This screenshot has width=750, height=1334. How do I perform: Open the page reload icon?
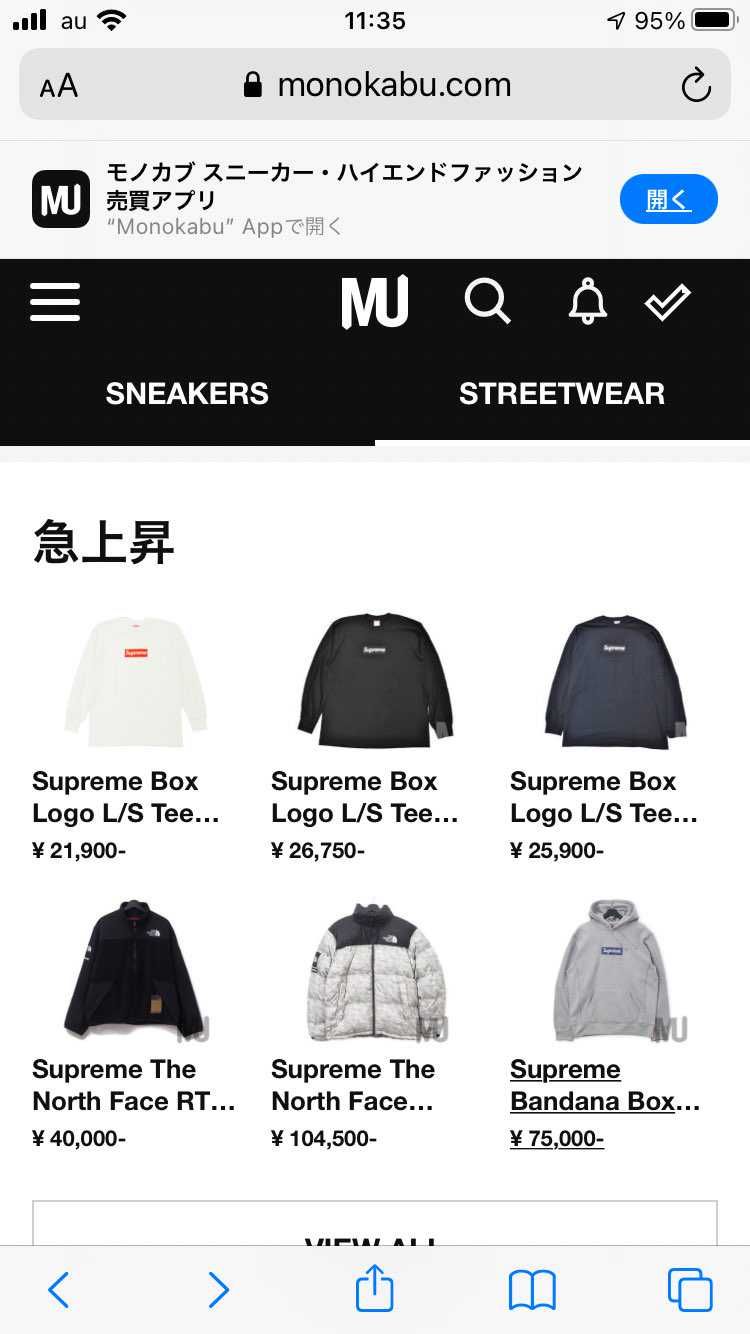tap(696, 85)
